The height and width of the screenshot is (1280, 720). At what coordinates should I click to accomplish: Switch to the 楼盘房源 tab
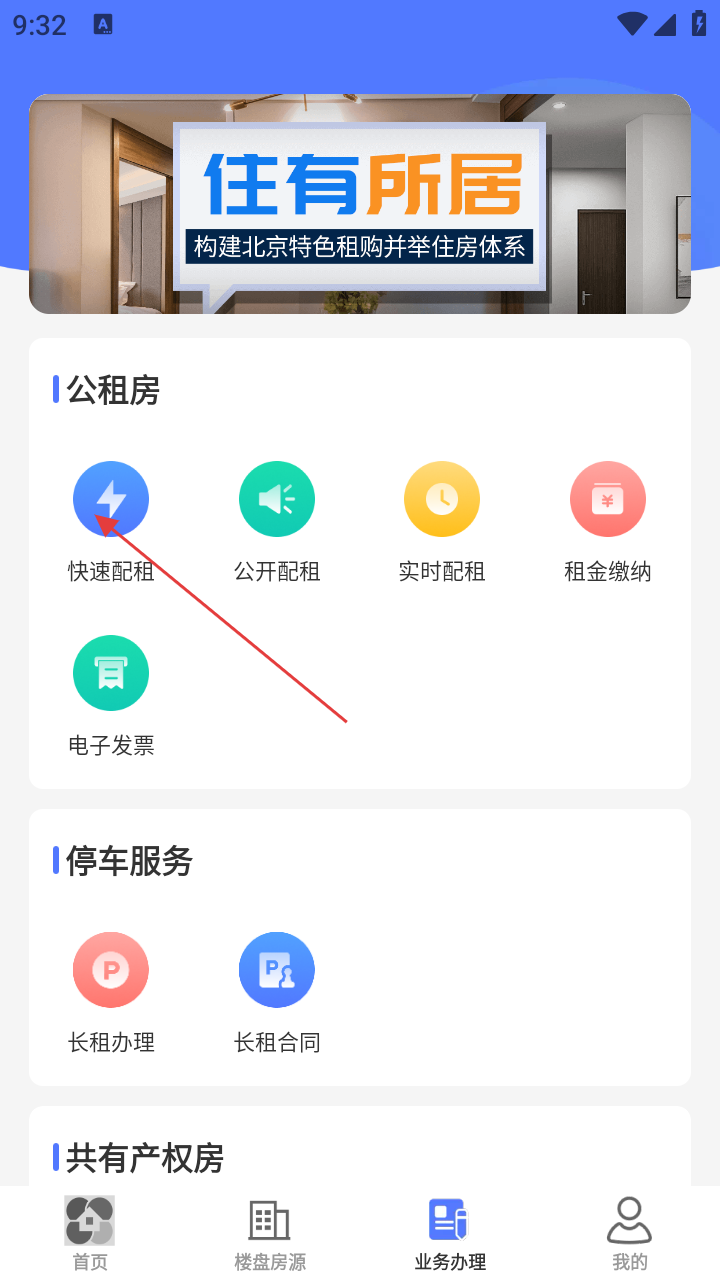270,1233
